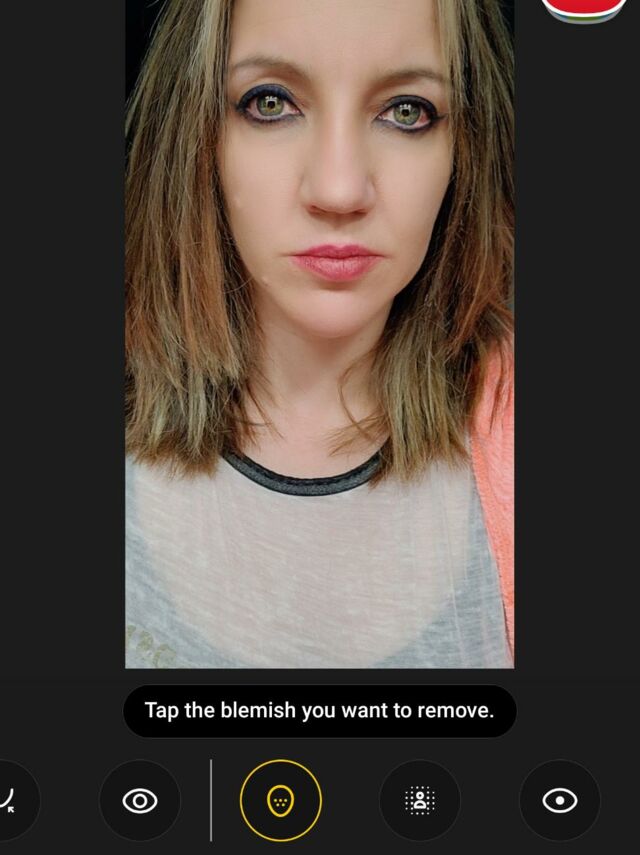
Task: Select the partially visible face shape tool
Action: tap(10, 800)
